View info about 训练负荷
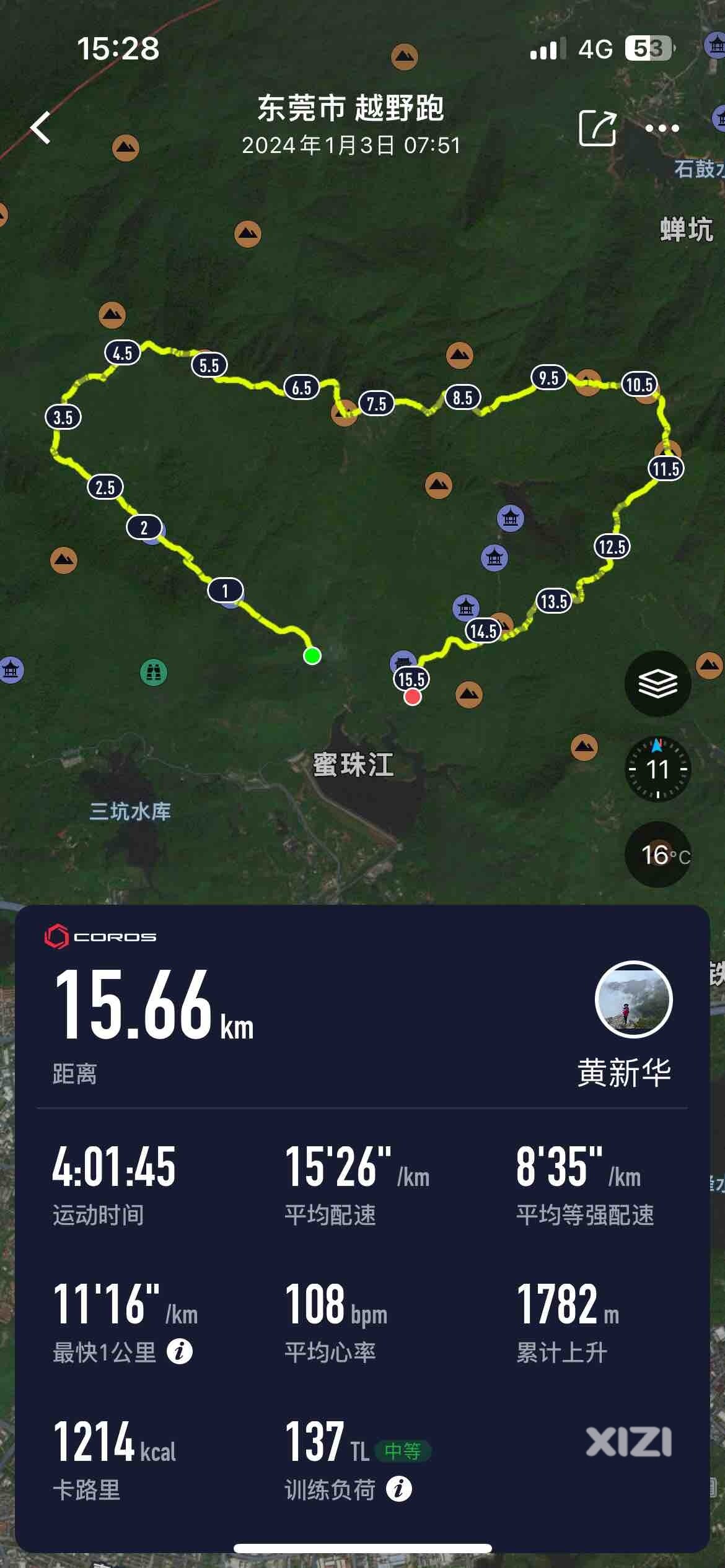 click(x=398, y=1489)
